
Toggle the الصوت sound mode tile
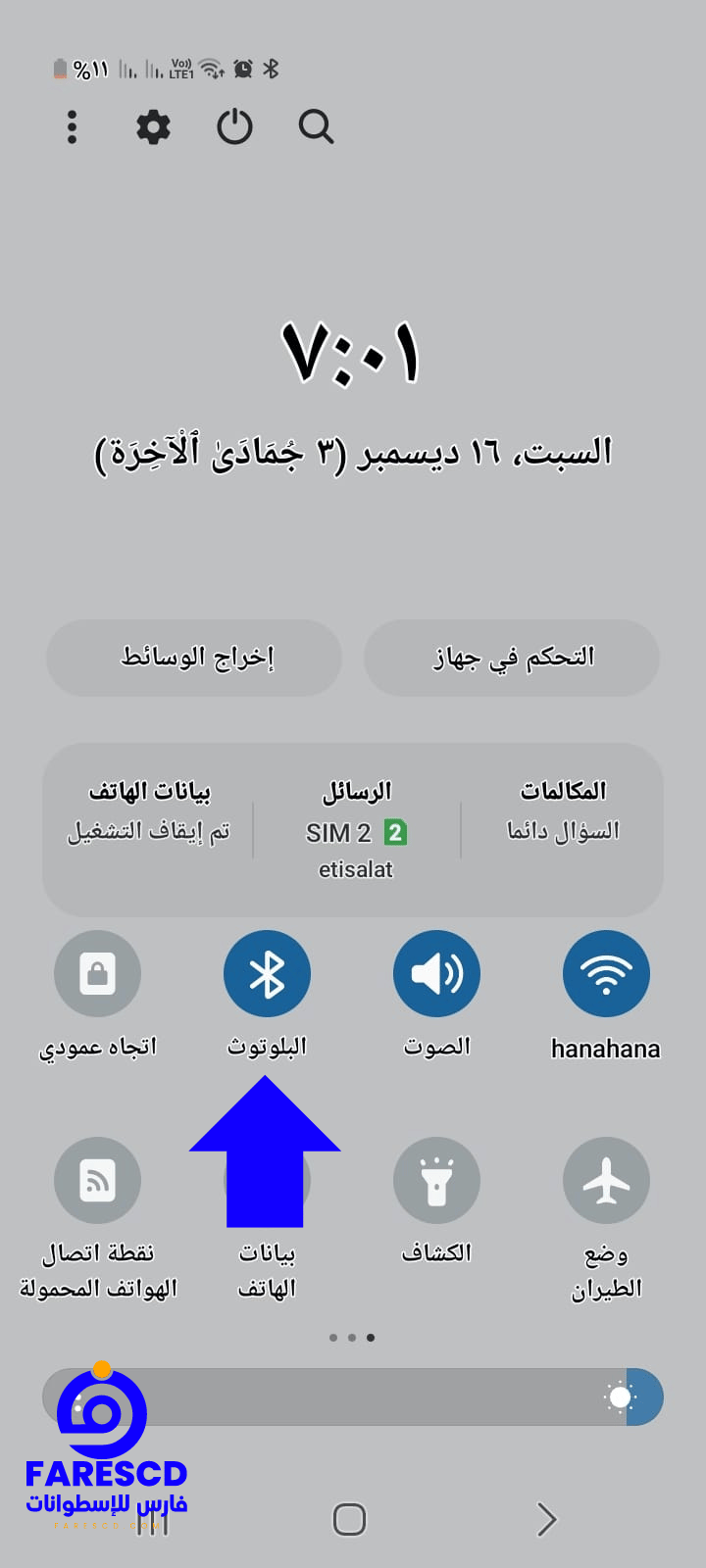(436, 973)
